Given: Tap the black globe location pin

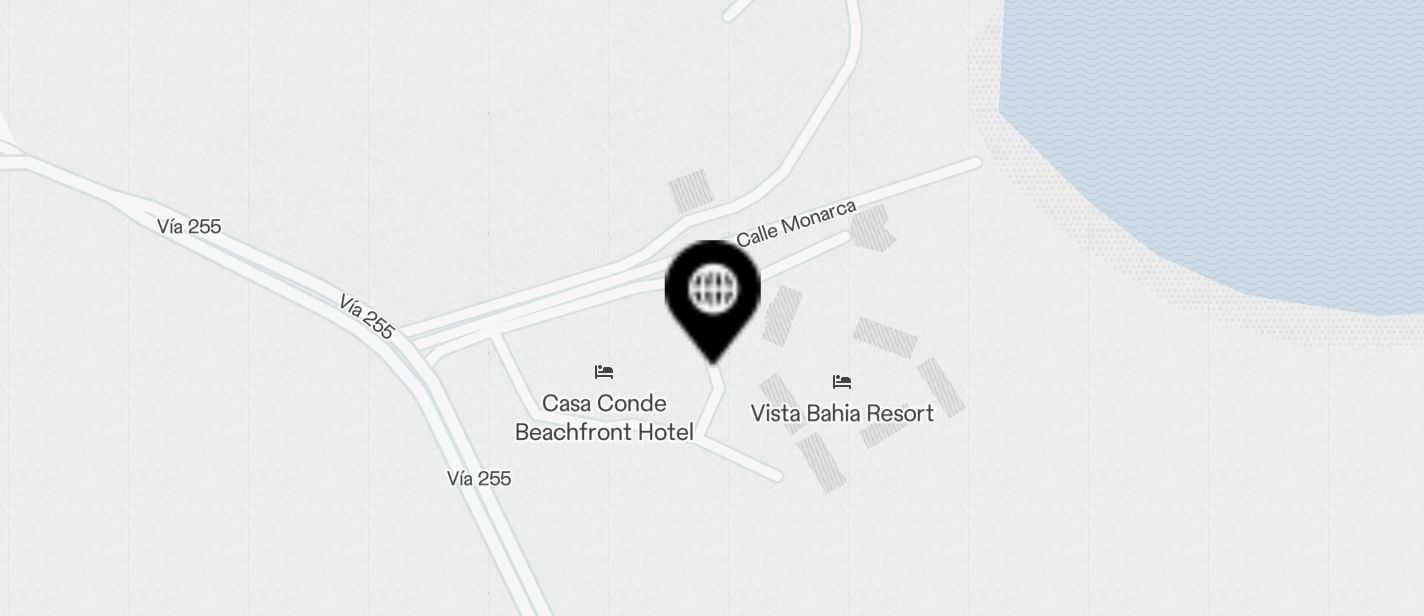Looking at the screenshot, I should [713, 292].
